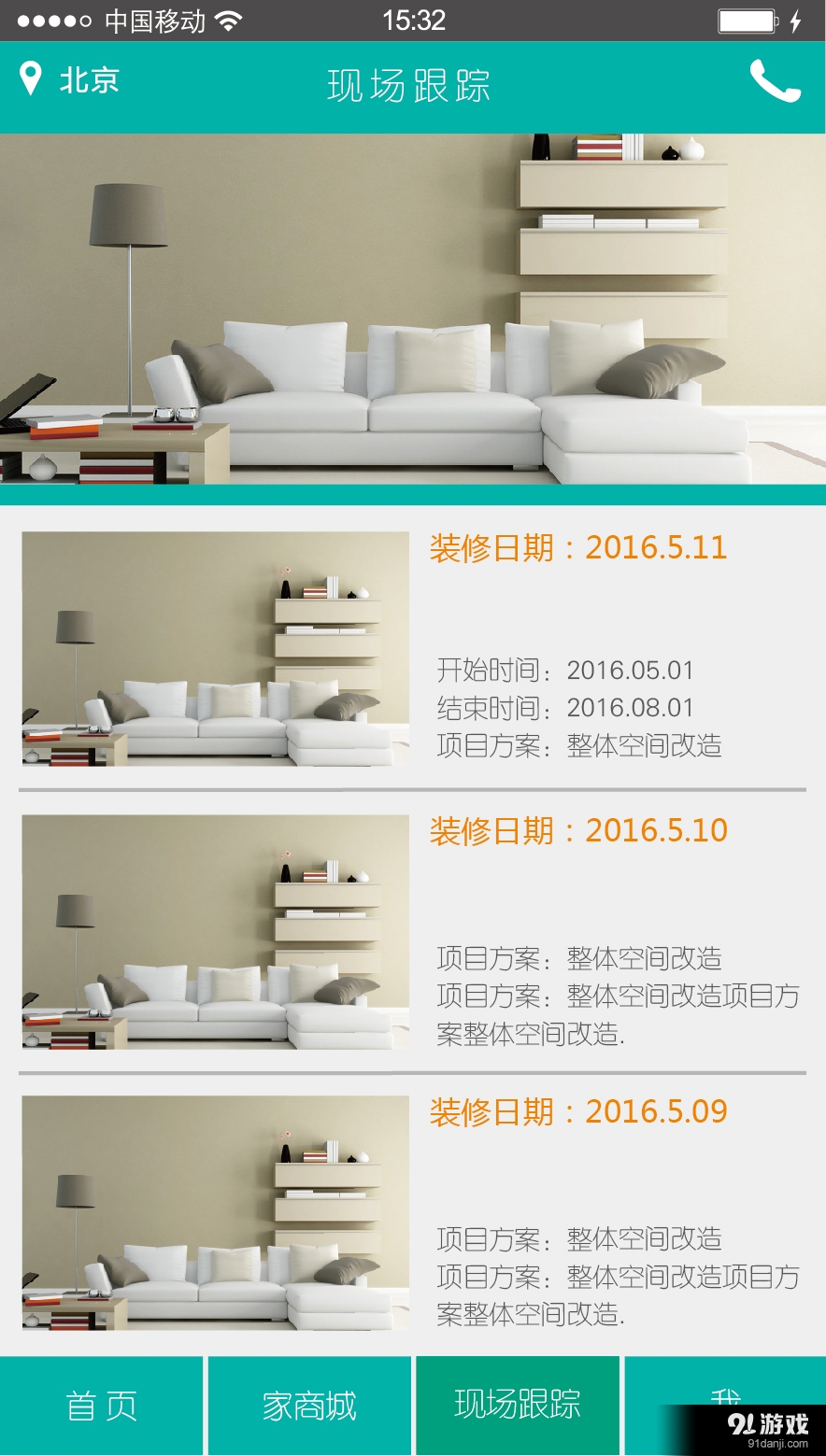This screenshot has height=1456, width=826.
Task: Select the 现场跟踪 tab
Action: point(518,1406)
